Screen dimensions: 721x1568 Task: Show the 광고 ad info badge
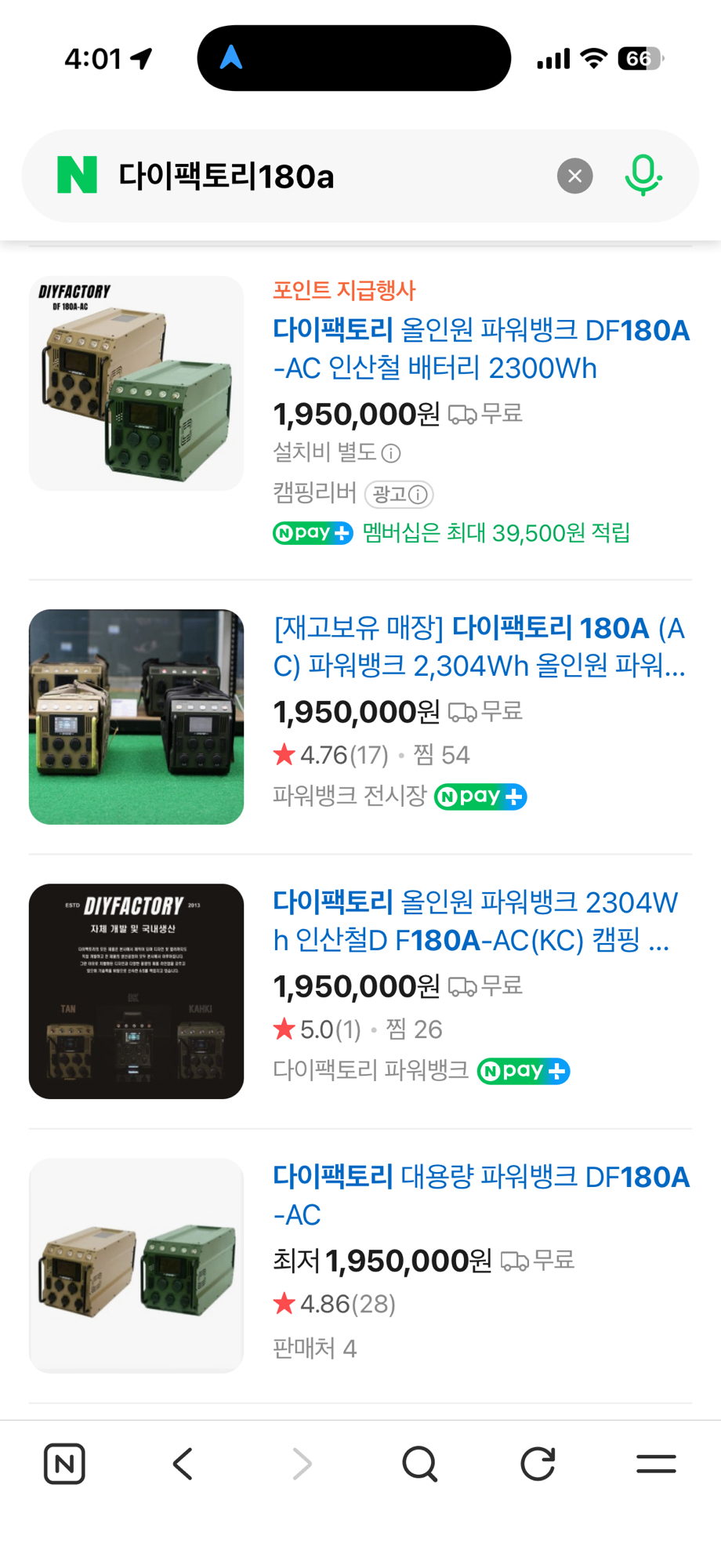pyautogui.click(x=399, y=494)
